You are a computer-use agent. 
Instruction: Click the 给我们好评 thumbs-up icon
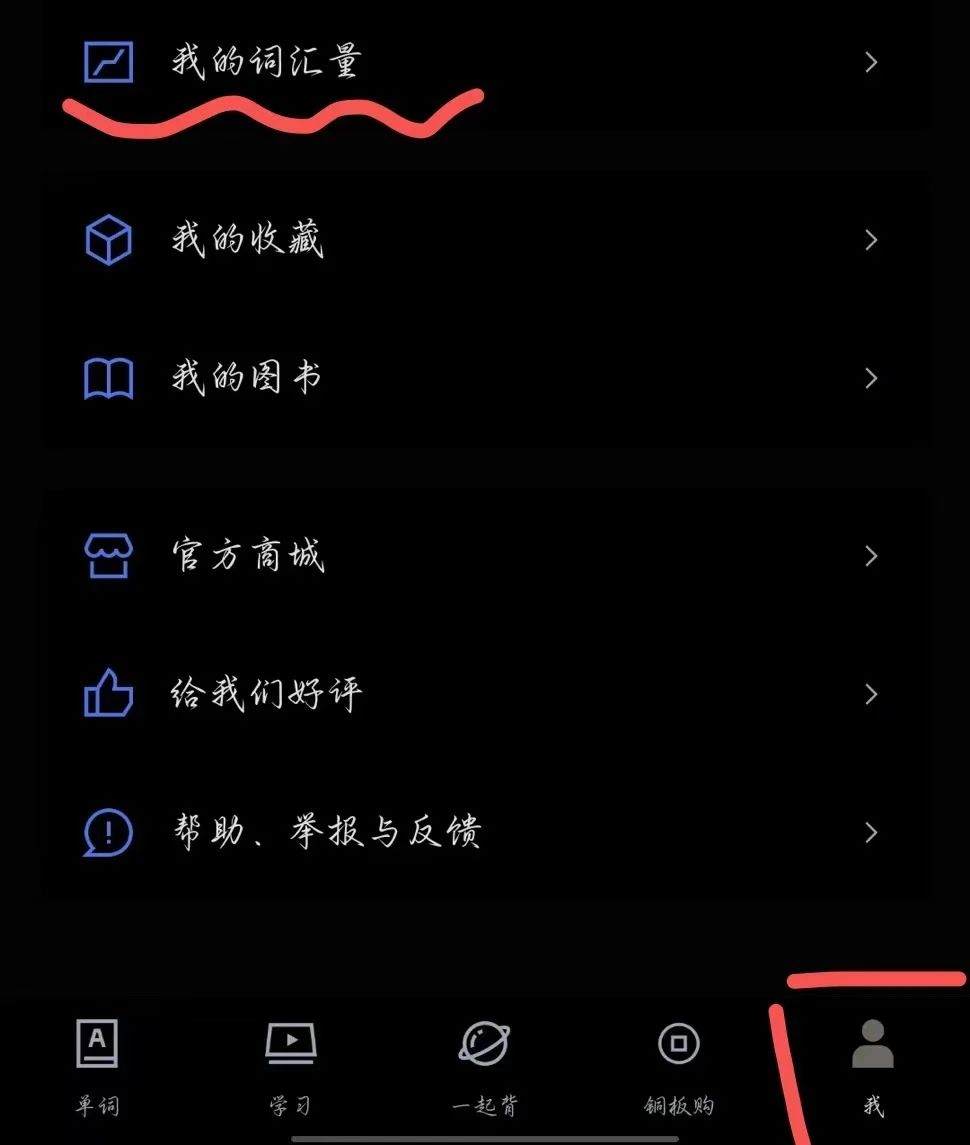(107, 693)
